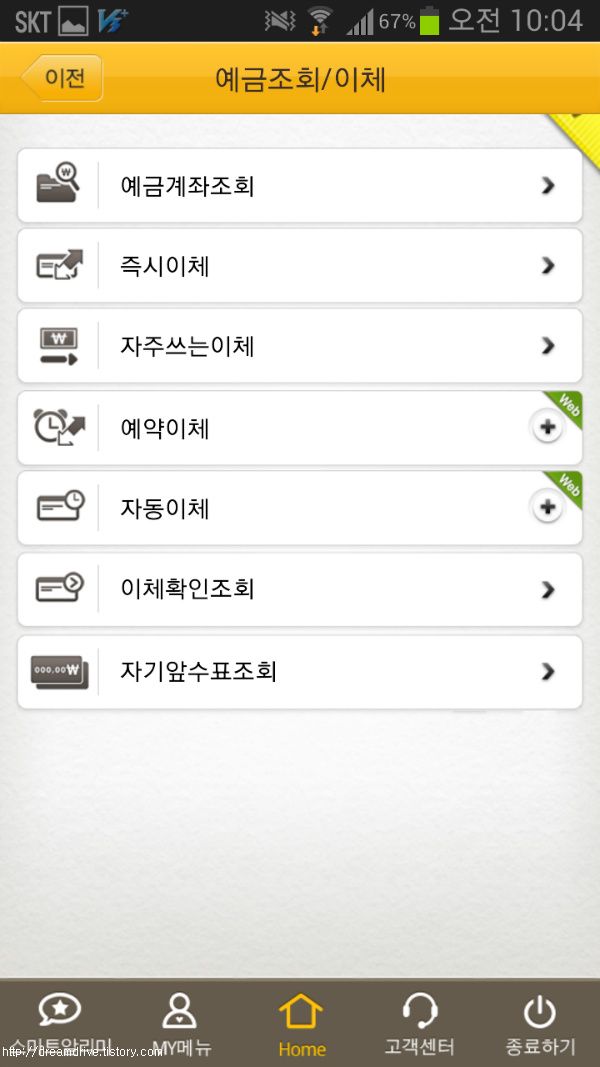The image size is (600, 1067).
Task: Open 예금계좌조회 row
Action: tap(299, 186)
